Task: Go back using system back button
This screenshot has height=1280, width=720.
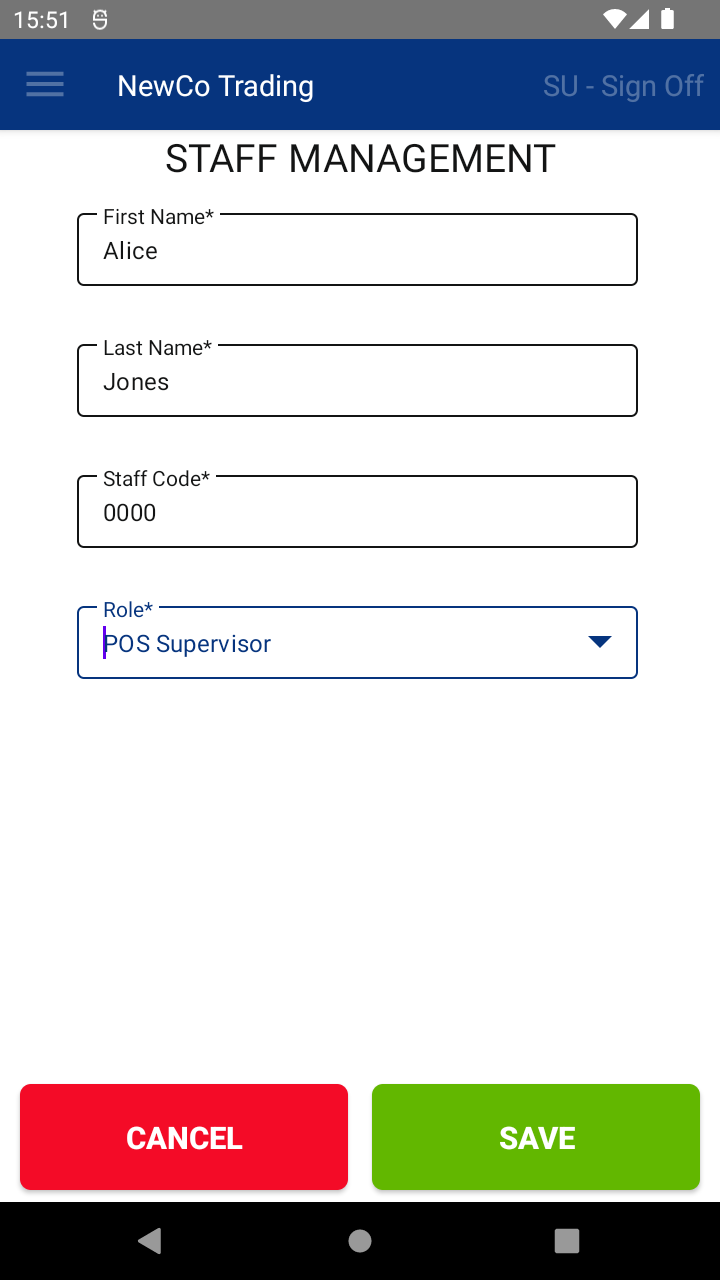Action: (x=150, y=1241)
